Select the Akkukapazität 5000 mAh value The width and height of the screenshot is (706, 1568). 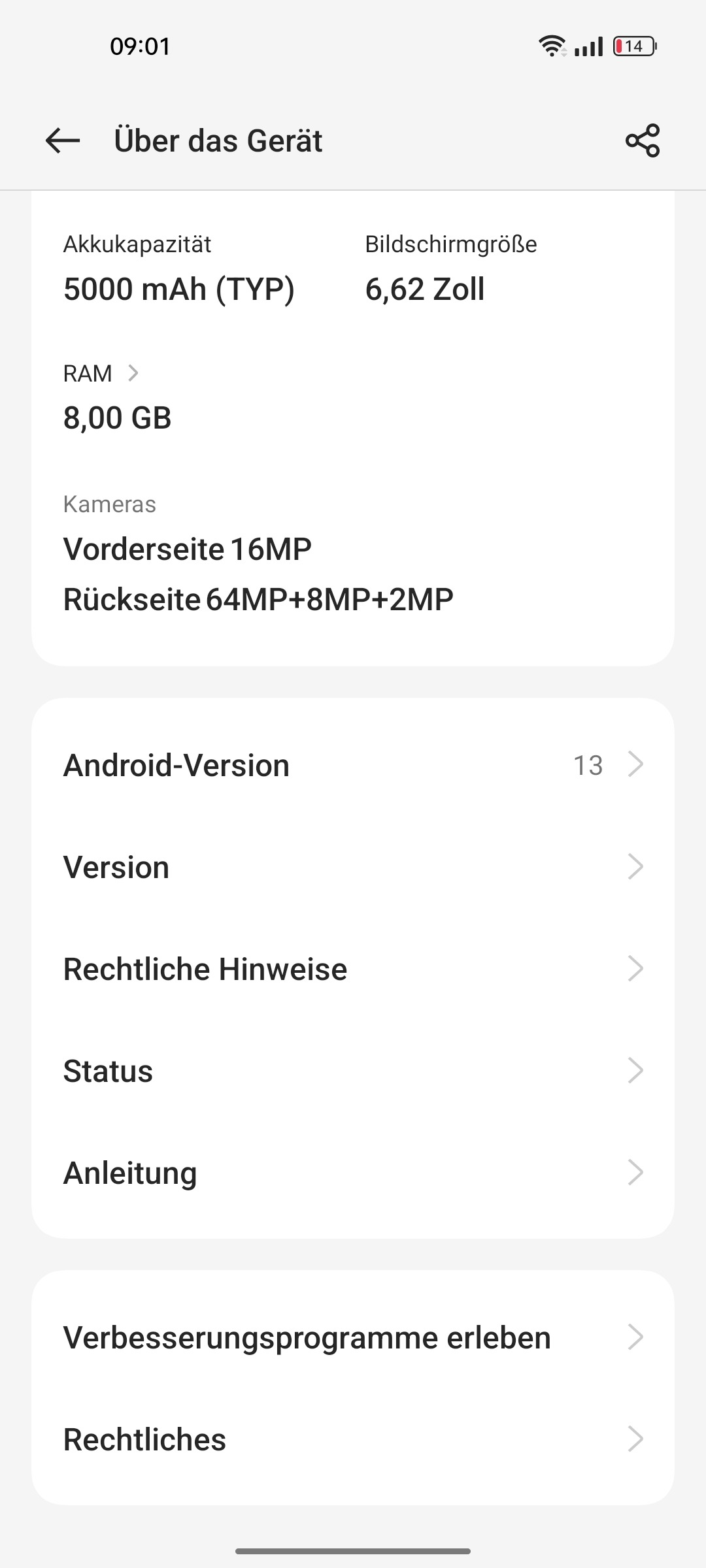click(179, 287)
